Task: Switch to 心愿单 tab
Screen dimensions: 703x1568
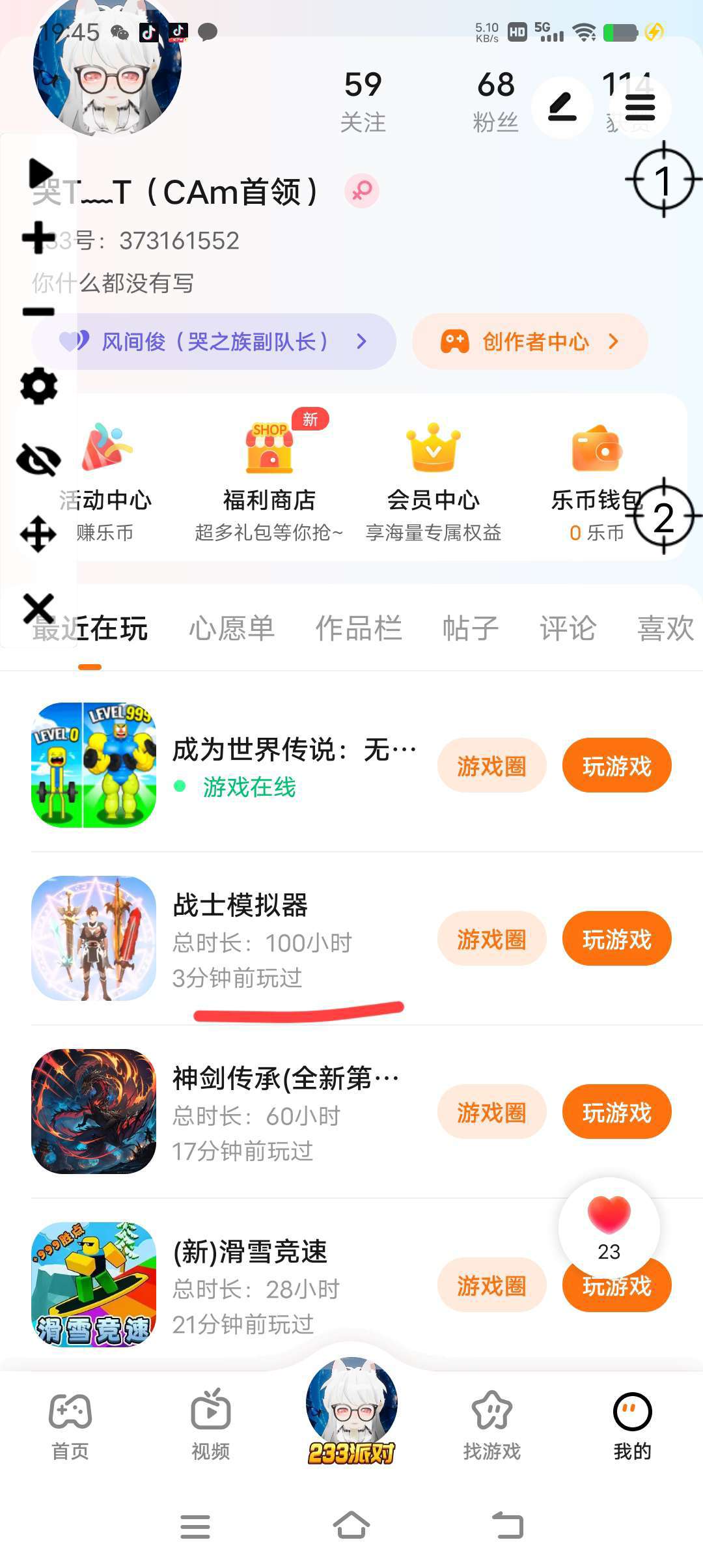Action: [x=232, y=628]
